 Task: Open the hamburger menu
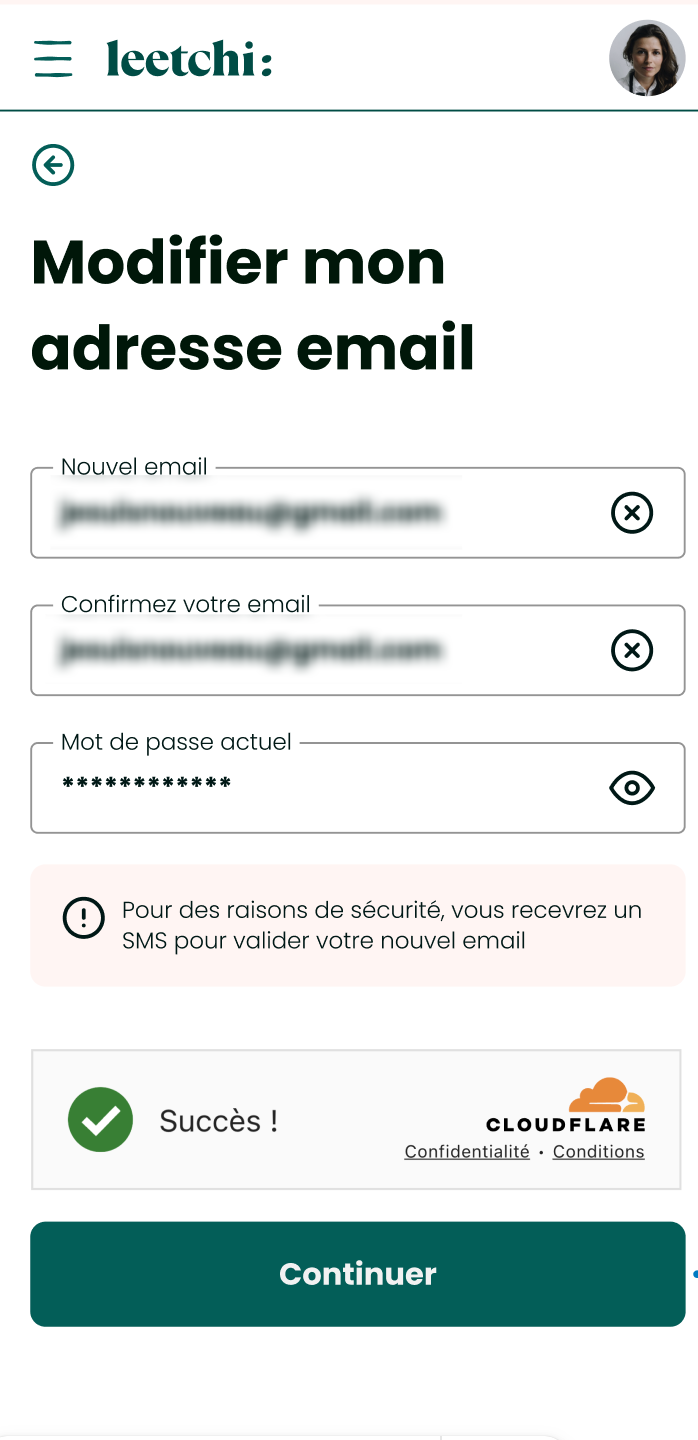pyautogui.click(x=53, y=59)
